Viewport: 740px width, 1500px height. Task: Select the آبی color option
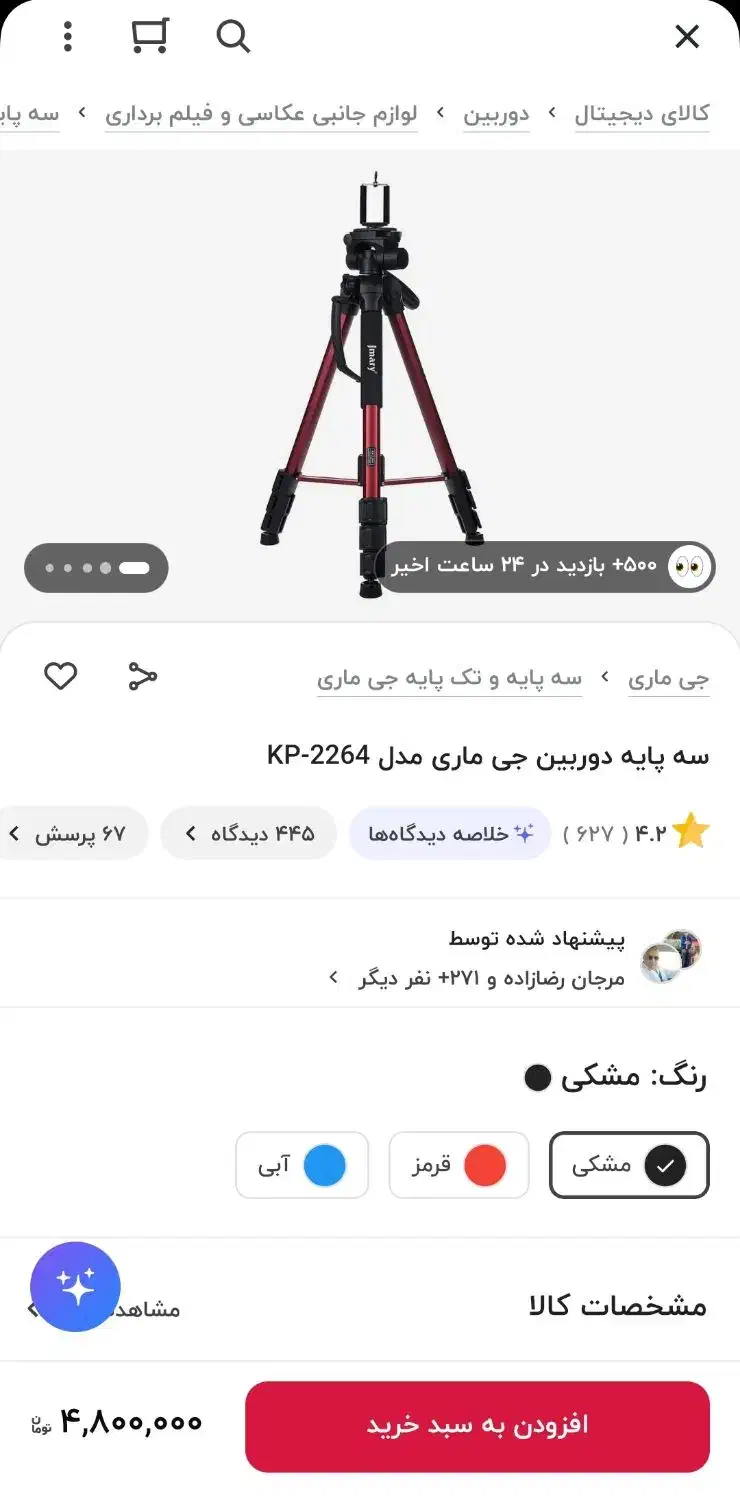click(302, 1165)
